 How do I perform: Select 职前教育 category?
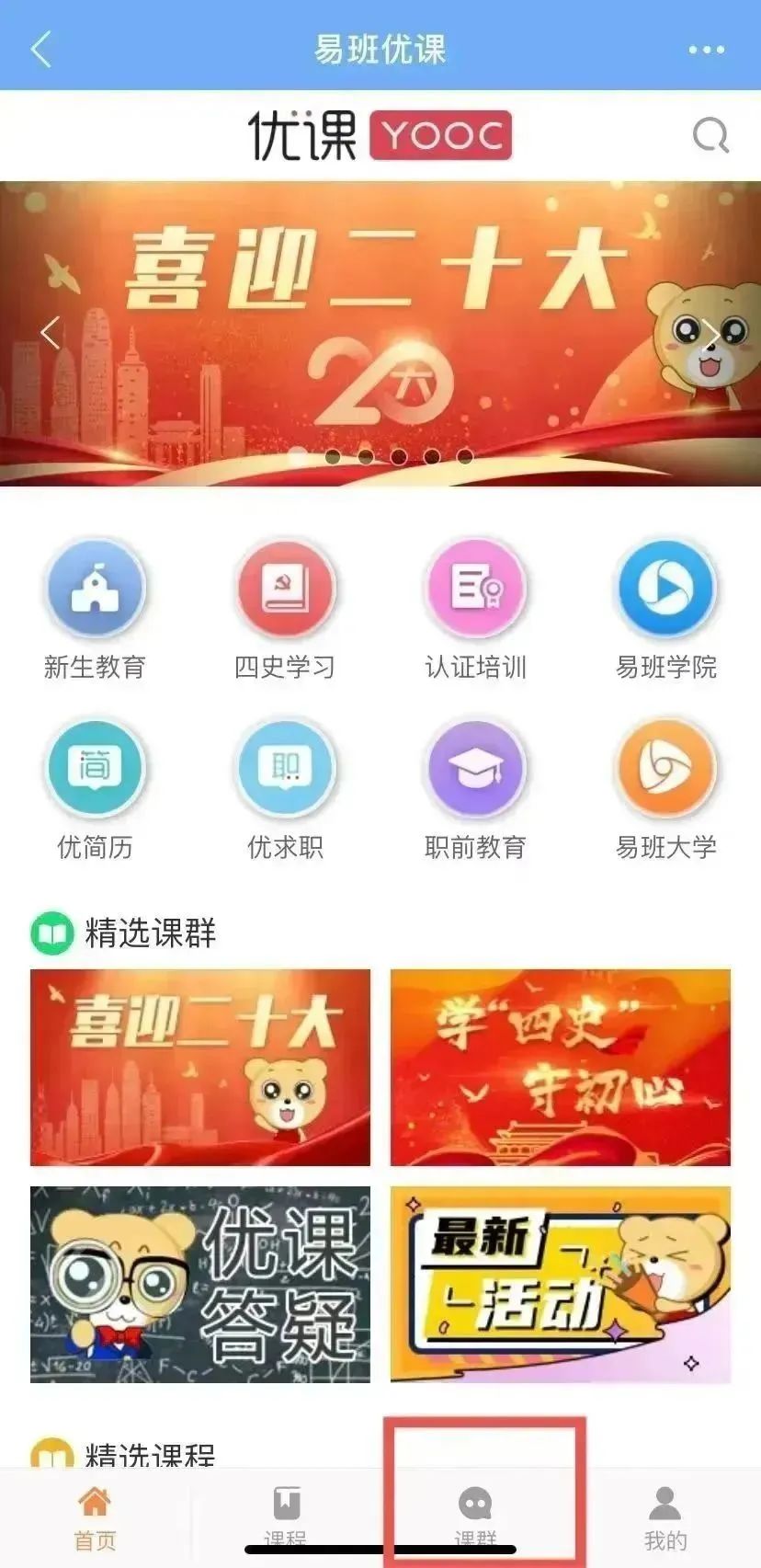(x=475, y=769)
